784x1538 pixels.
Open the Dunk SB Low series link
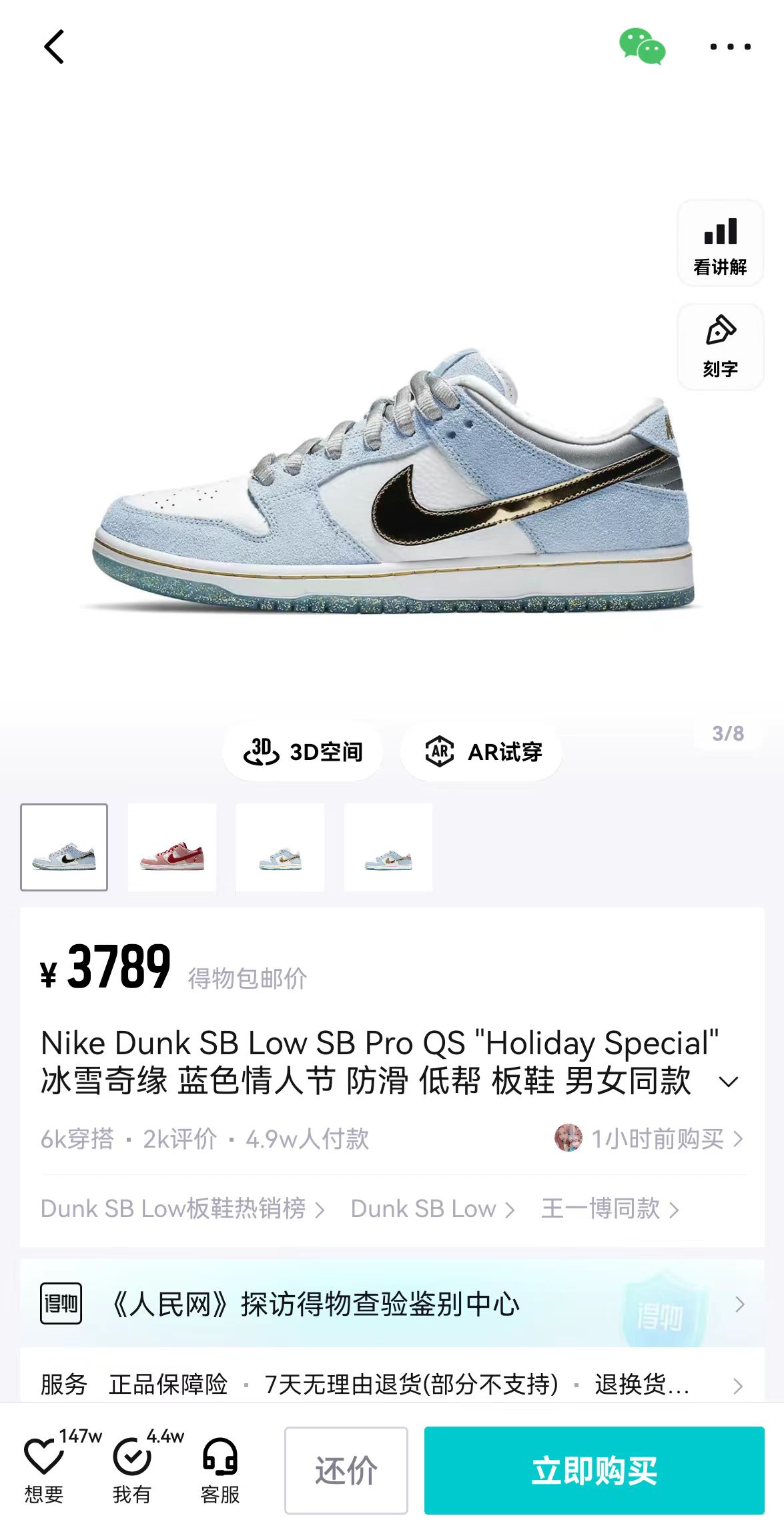432,1208
